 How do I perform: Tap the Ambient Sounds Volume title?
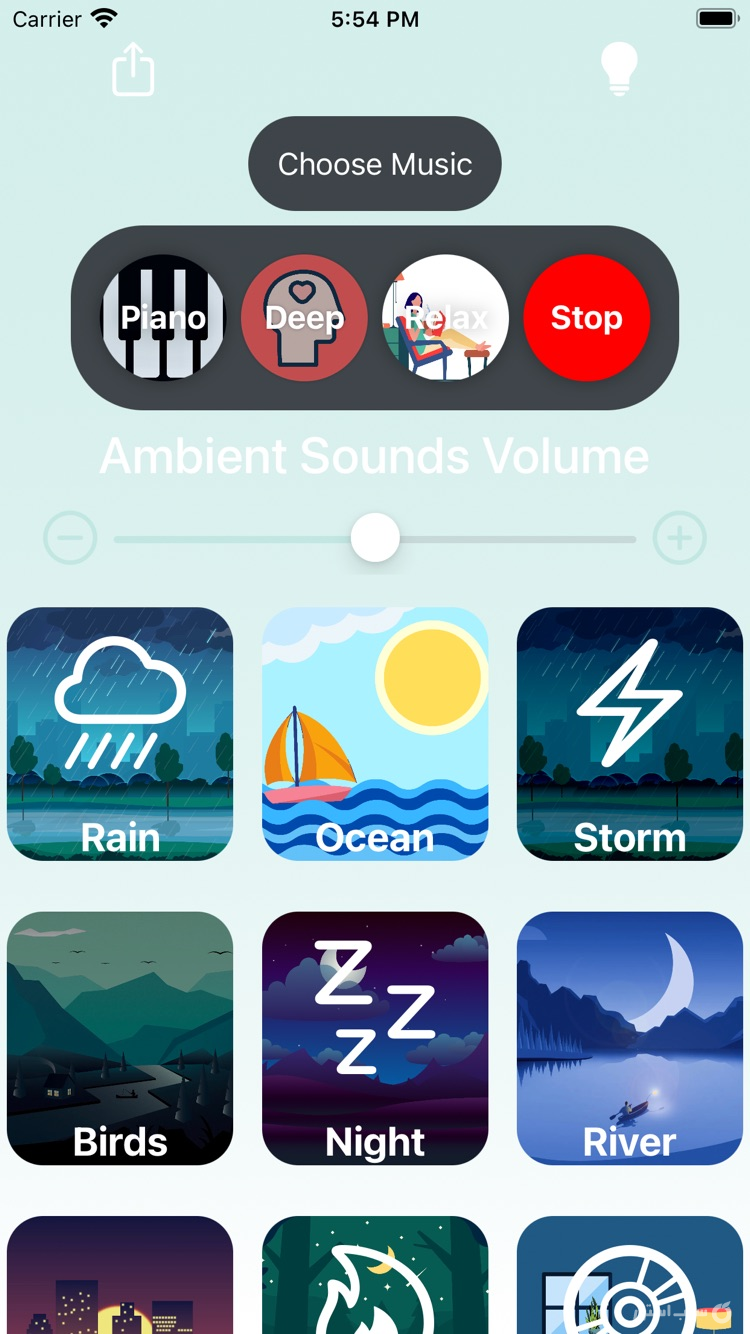tap(374, 455)
